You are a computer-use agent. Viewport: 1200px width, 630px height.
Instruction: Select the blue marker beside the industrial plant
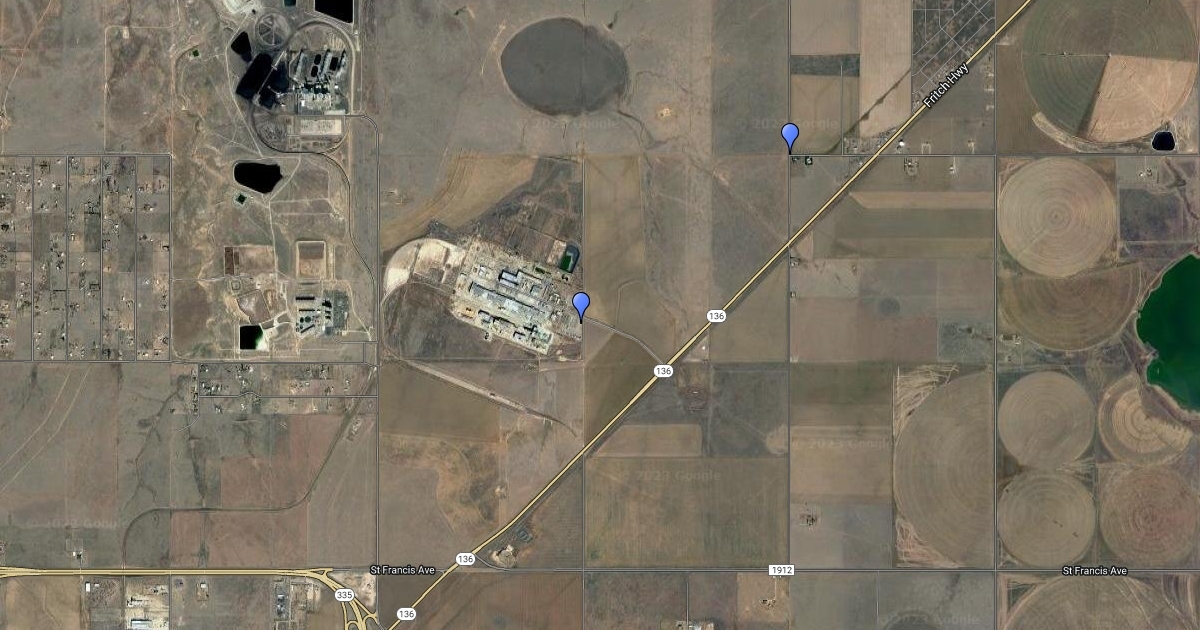(580, 304)
